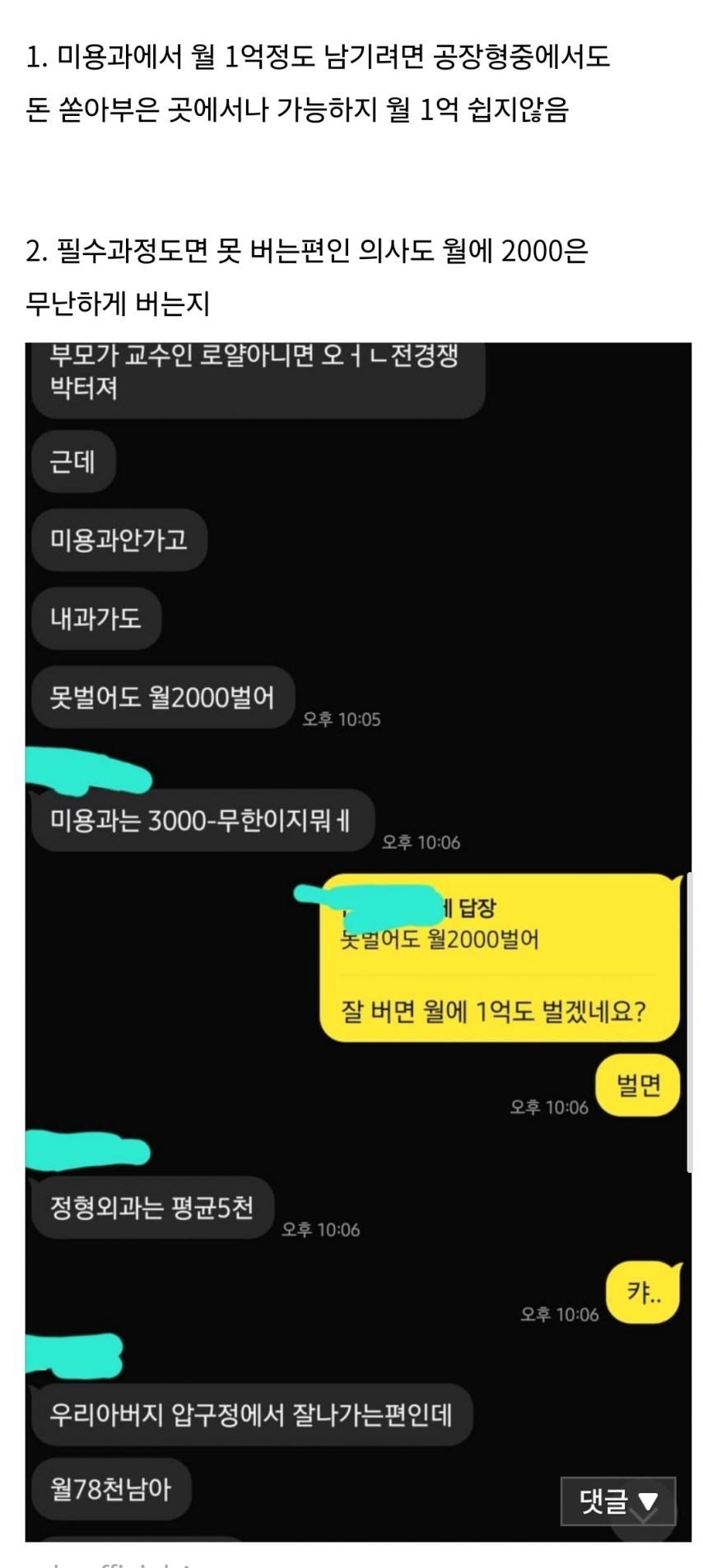Screen dimensions: 703x1568
Task: Open the embedded KakaoTalk chat screenshot
Action: point(358,942)
